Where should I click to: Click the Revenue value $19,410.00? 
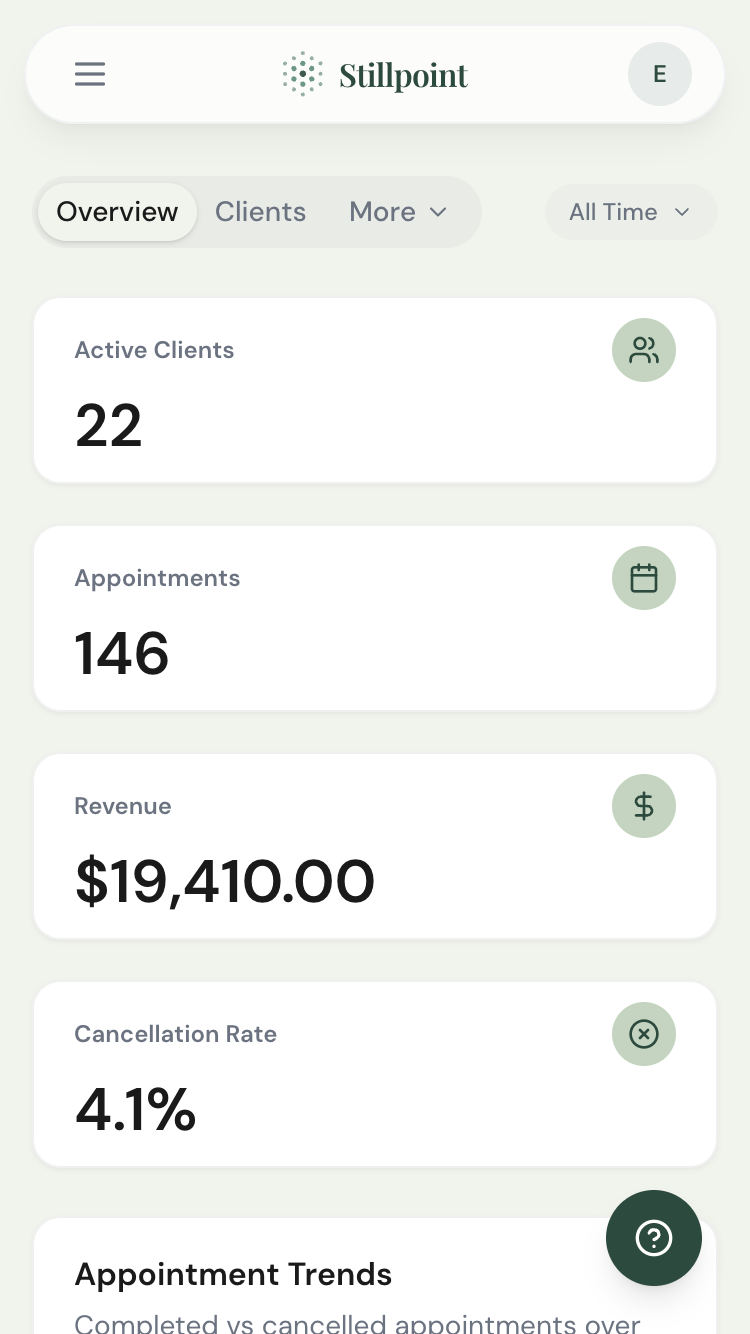pos(225,881)
